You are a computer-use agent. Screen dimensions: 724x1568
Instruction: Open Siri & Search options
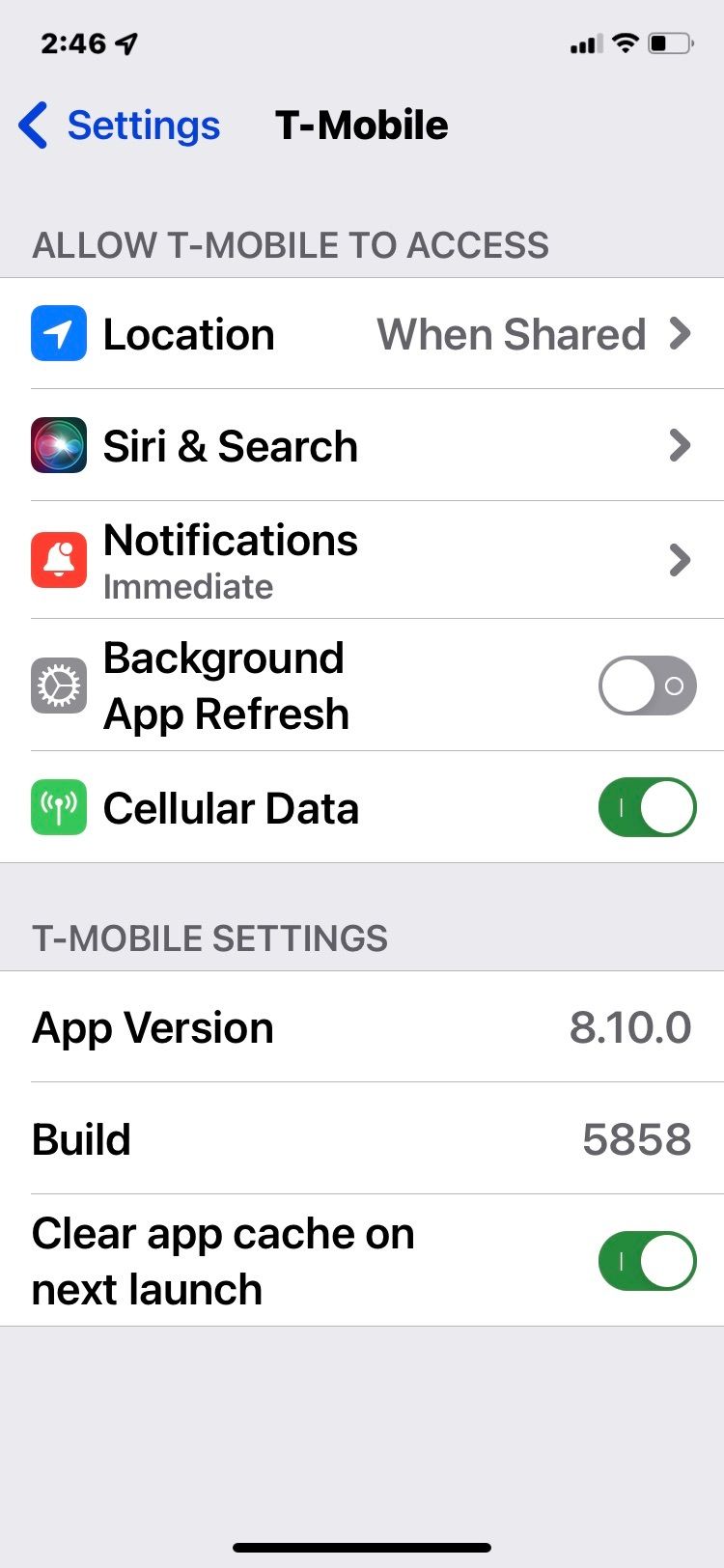pyautogui.click(x=362, y=445)
